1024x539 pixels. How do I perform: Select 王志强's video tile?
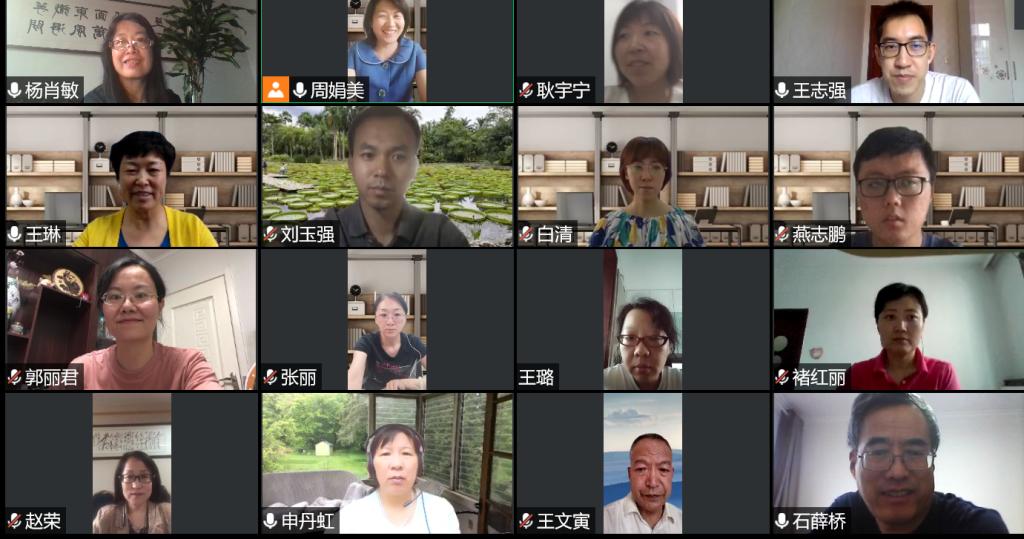(x=898, y=50)
